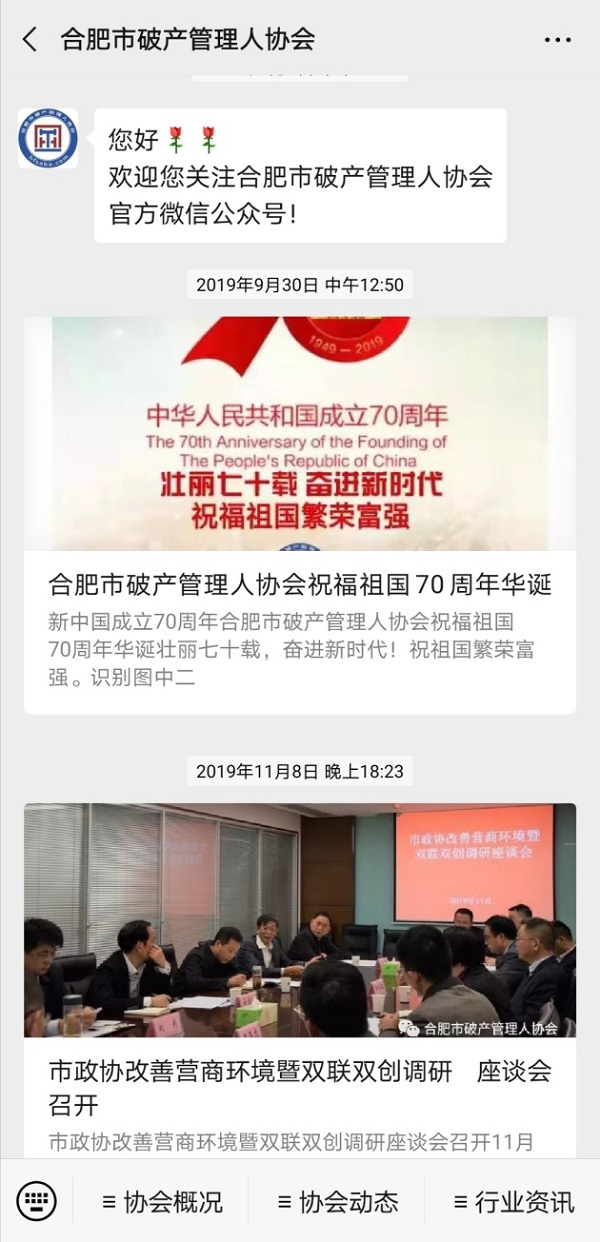Screen dimensions: 600x1242
Task: Switch to keyboard input mode
Action: pos(37,1200)
